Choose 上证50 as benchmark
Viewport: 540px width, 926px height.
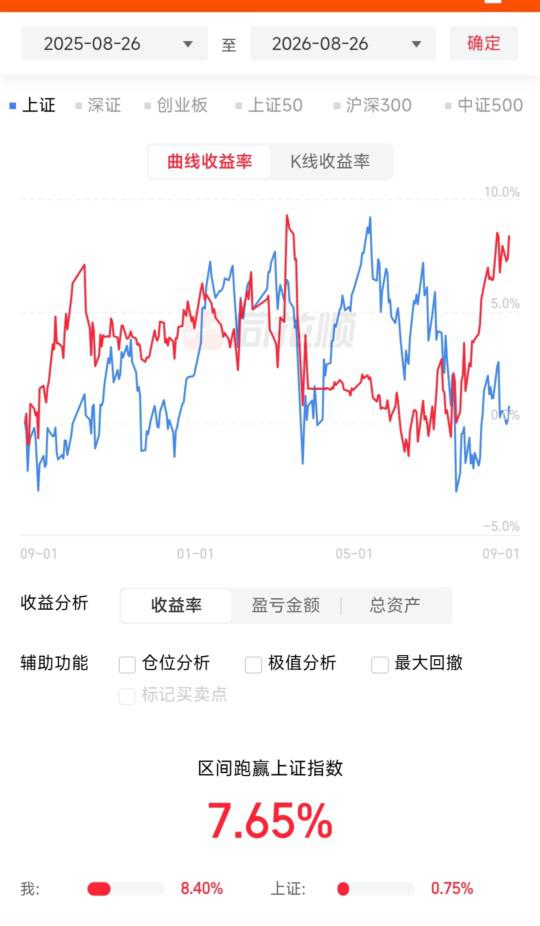click(x=269, y=106)
